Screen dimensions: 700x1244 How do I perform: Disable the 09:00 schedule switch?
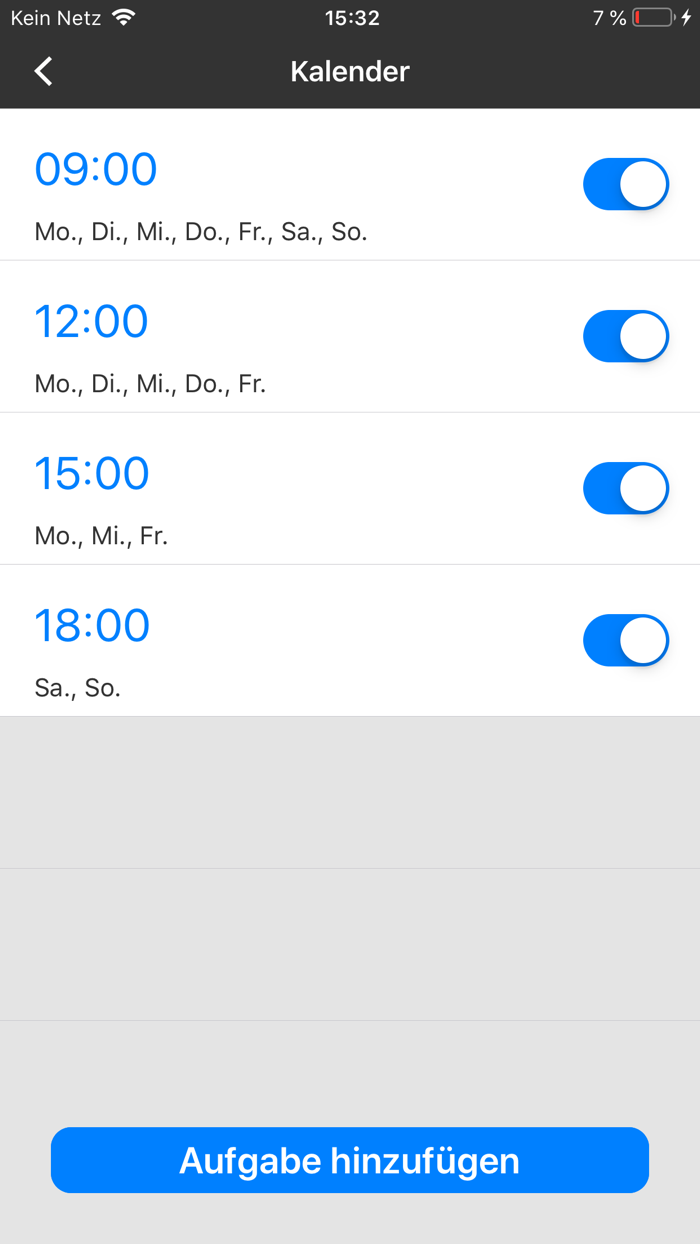[626, 184]
